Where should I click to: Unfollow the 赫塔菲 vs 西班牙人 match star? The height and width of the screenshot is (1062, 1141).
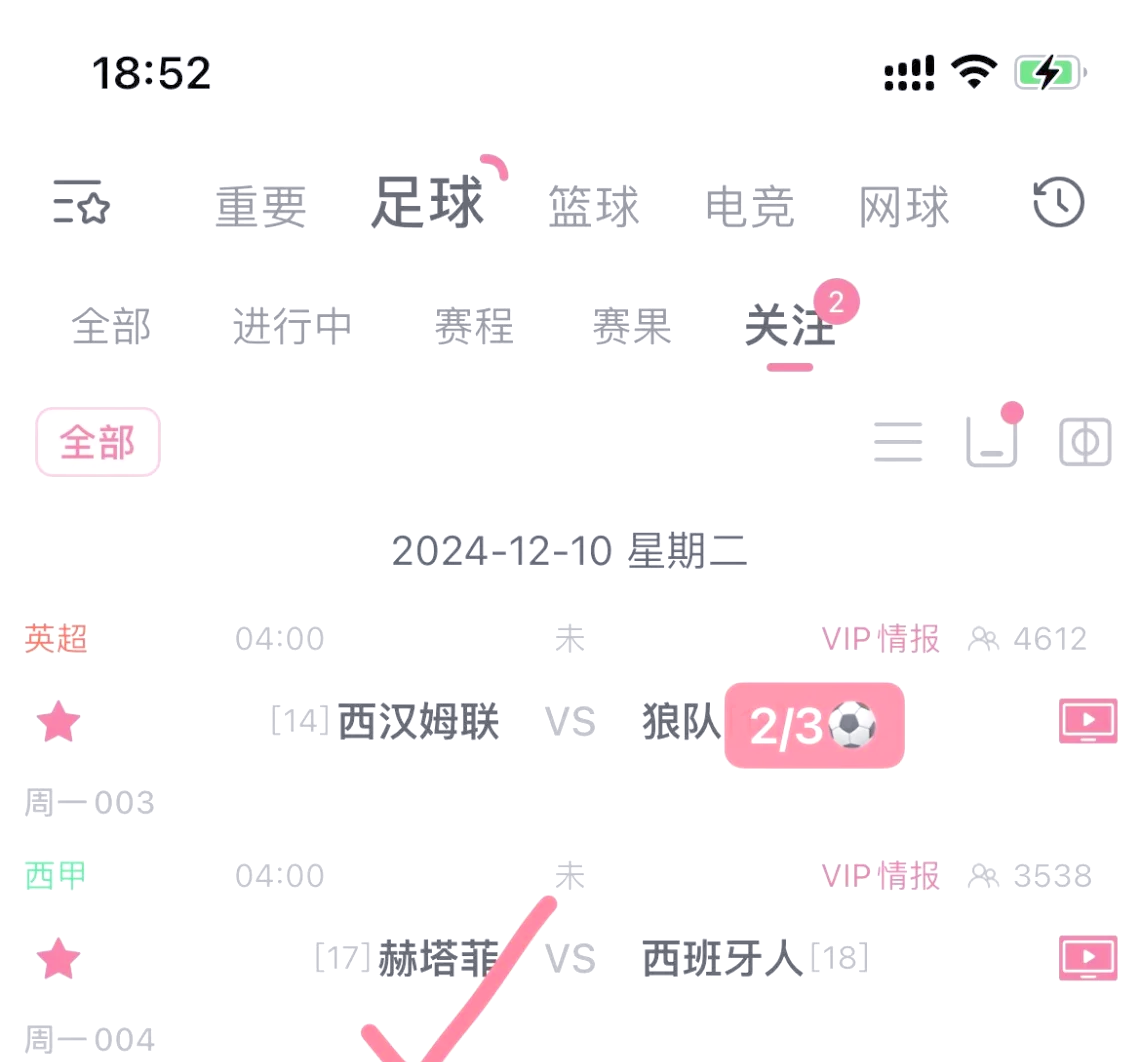click(58, 960)
